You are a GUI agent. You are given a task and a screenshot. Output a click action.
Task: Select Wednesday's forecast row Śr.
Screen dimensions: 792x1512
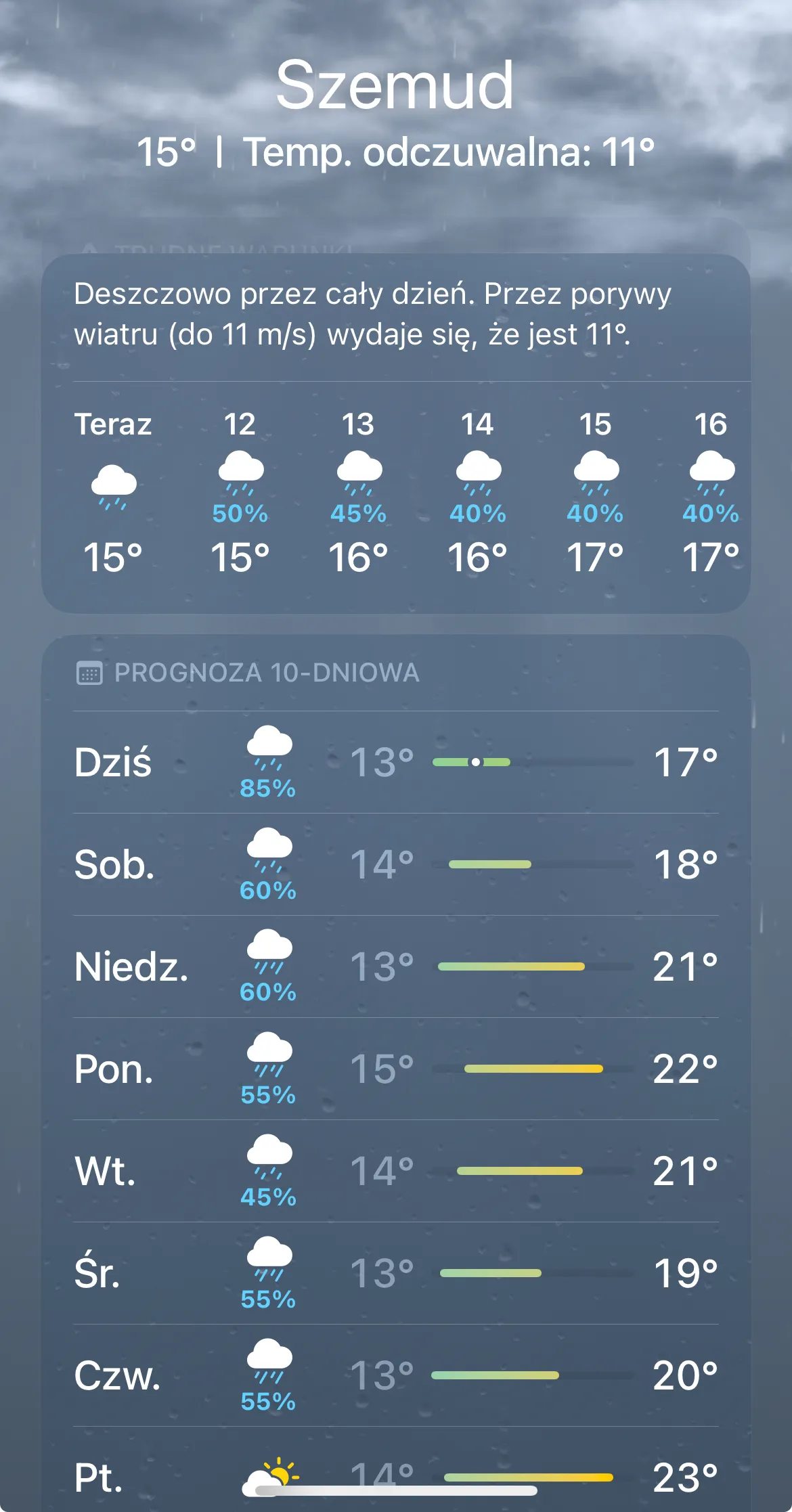[396, 1273]
